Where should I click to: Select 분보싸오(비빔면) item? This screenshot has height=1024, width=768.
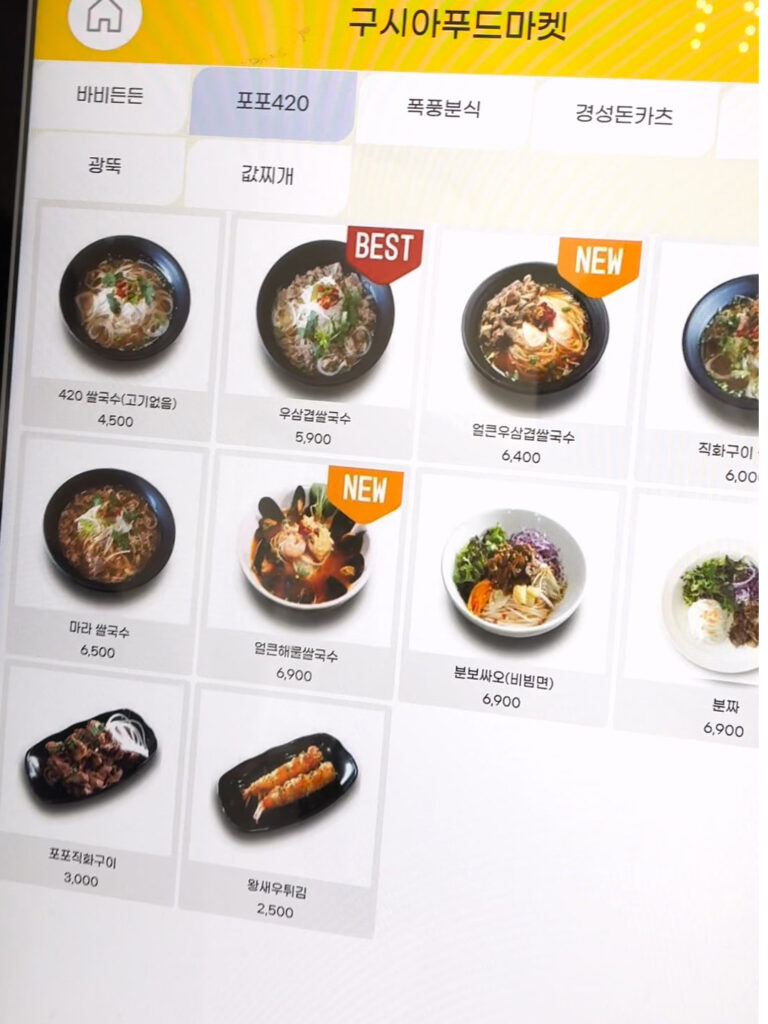(511, 590)
